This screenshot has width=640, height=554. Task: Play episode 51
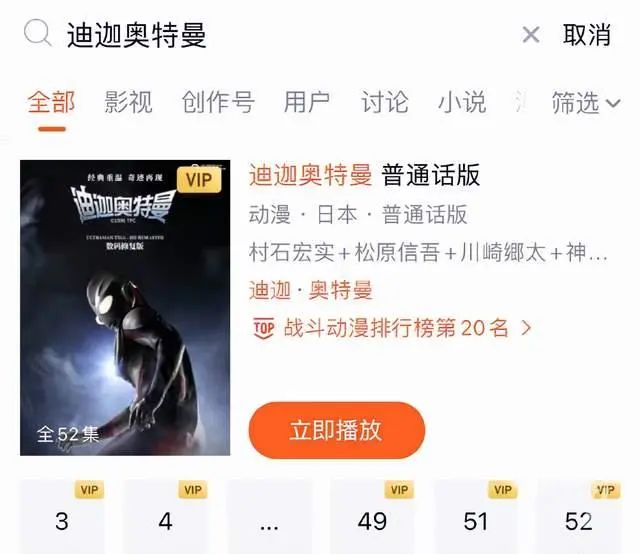point(476,521)
